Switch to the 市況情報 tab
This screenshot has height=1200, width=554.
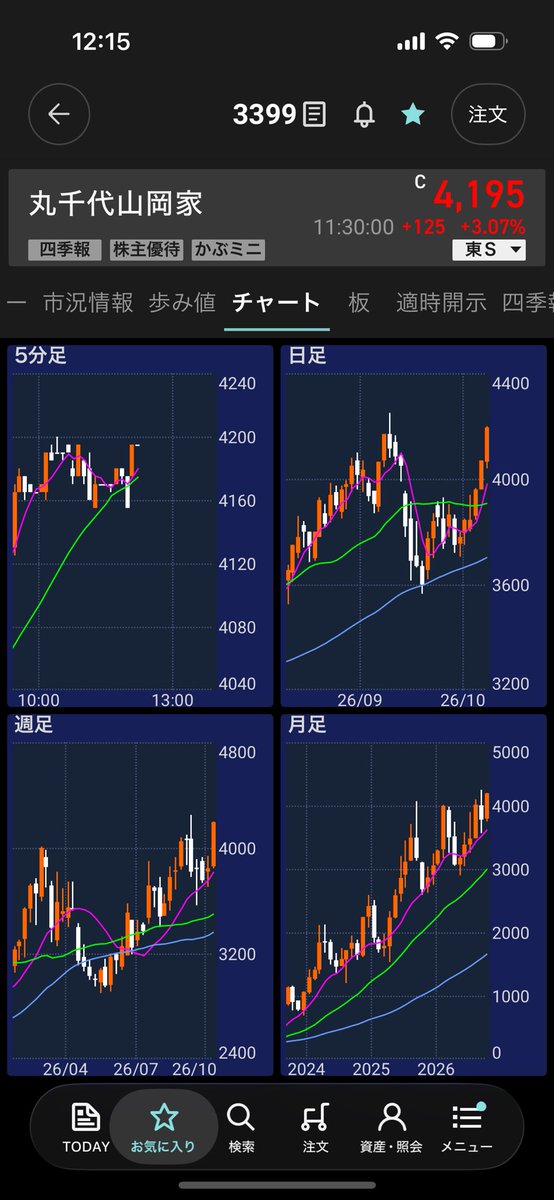point(87,303)
